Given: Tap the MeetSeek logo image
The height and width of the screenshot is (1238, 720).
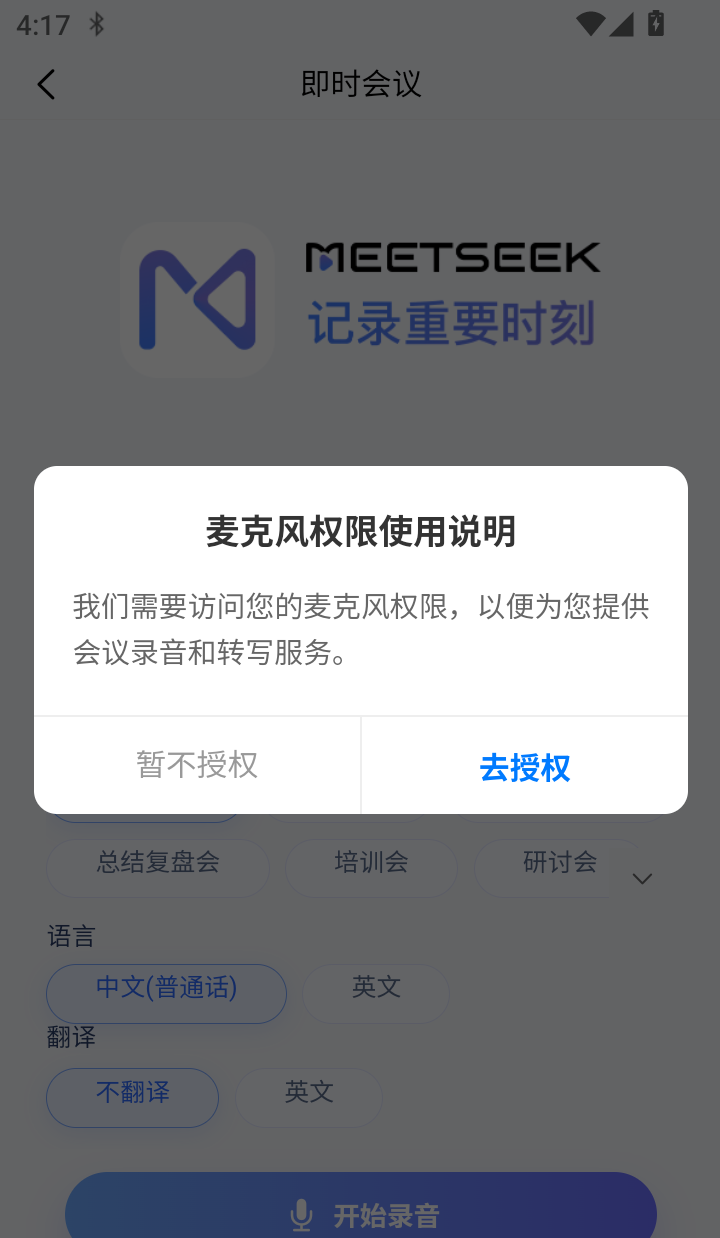Looking at the screenshot, I should pyautogui.click(x=197, y=299).
